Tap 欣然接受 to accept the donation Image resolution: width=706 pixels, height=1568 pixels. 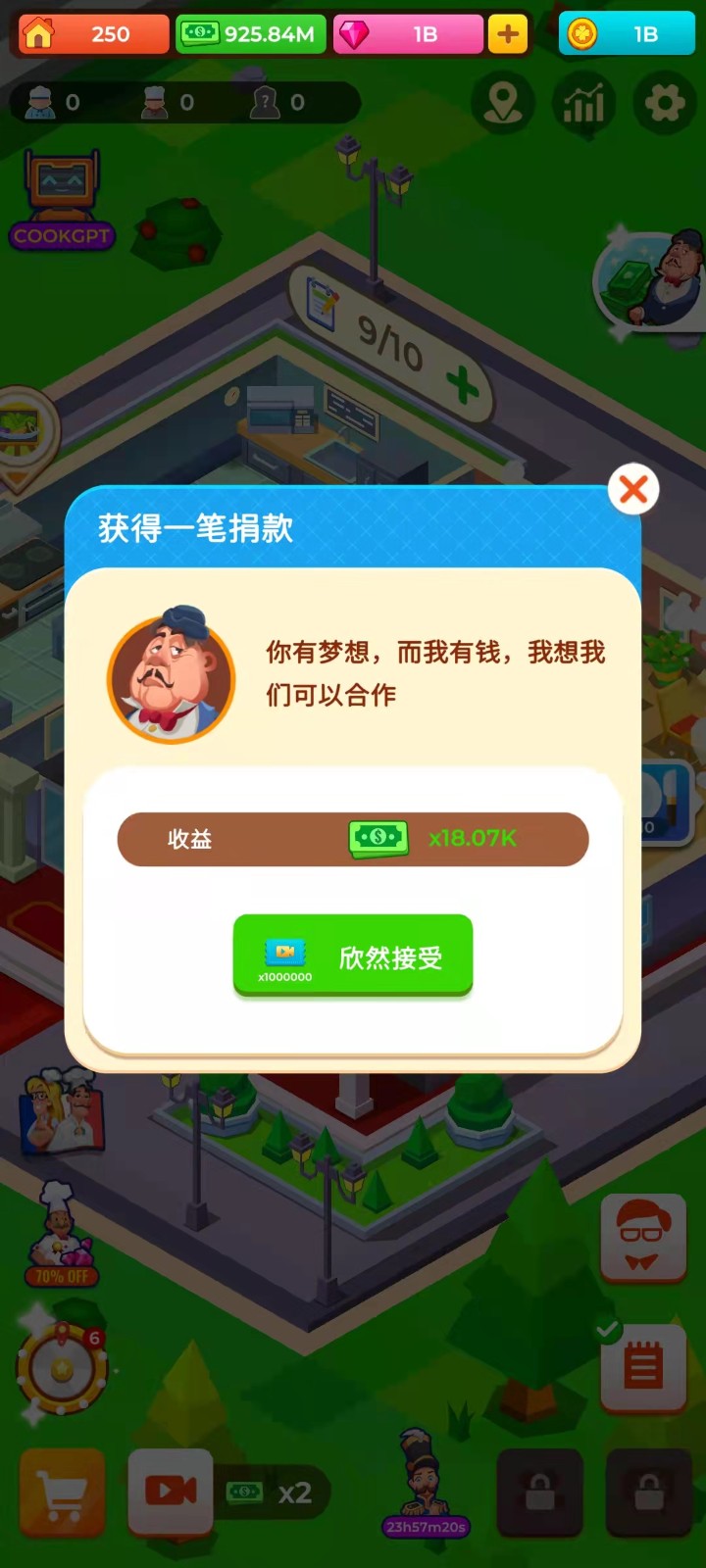(353, 955)
